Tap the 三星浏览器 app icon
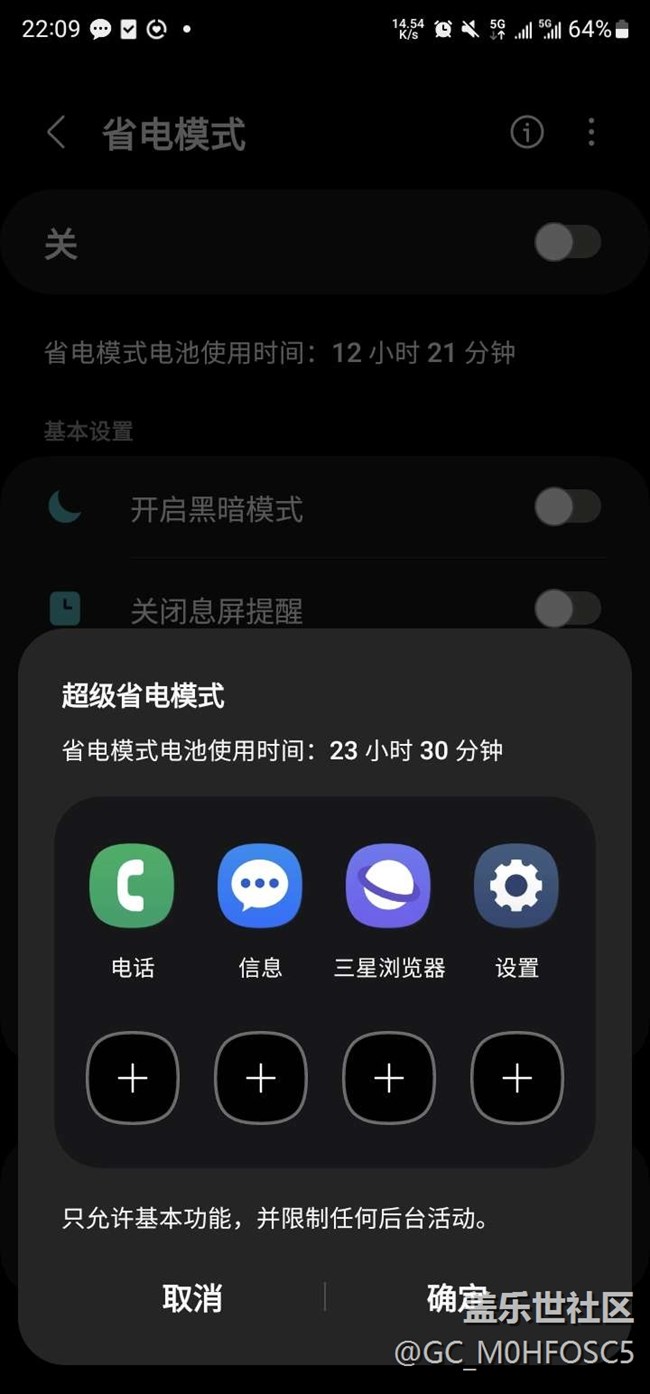Image resolution: width=650 pixels, height=1394 pixels. [x=388, y=886]
